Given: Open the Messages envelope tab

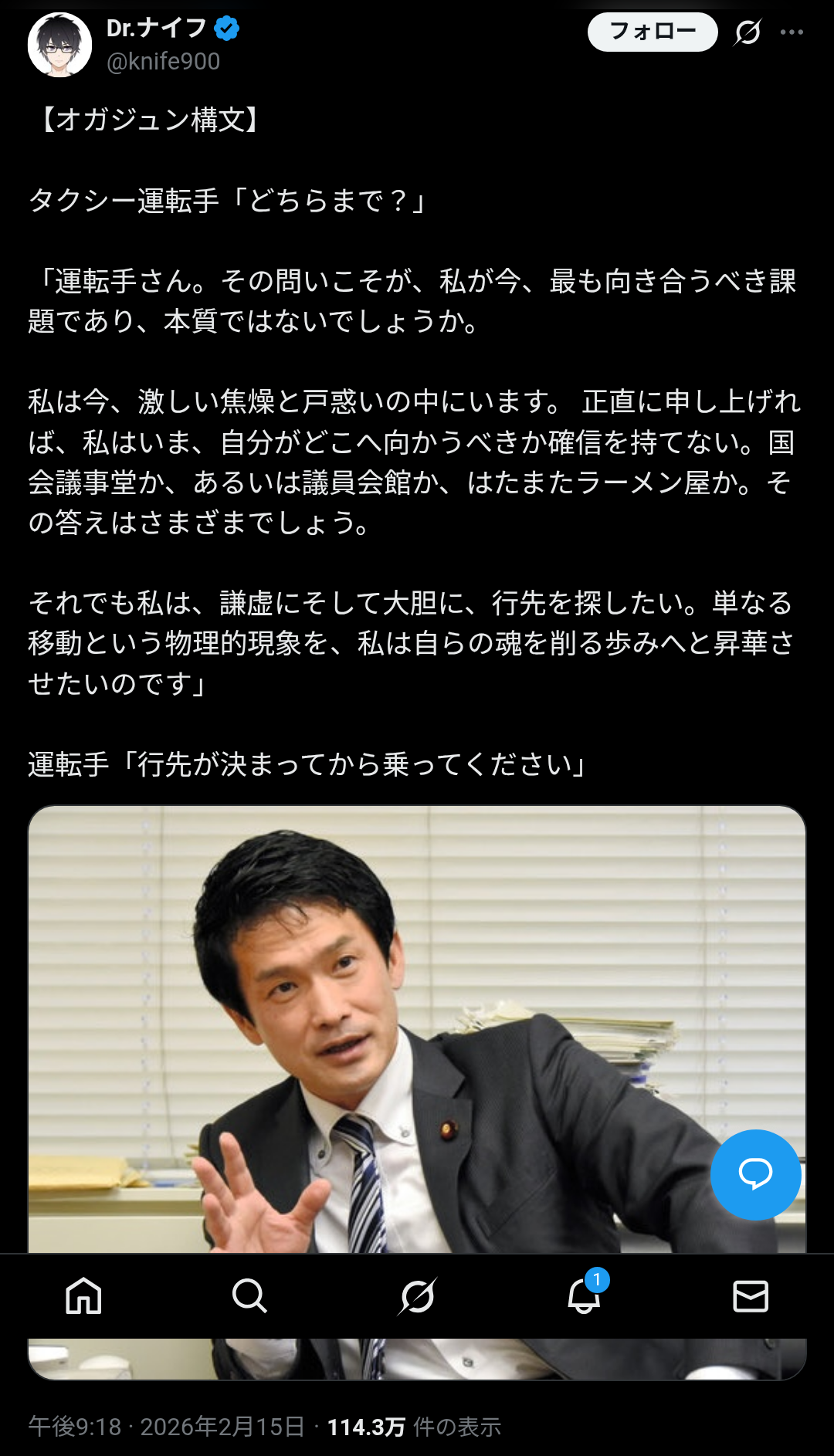Looking at the screenshot, I should [750, 1295].
